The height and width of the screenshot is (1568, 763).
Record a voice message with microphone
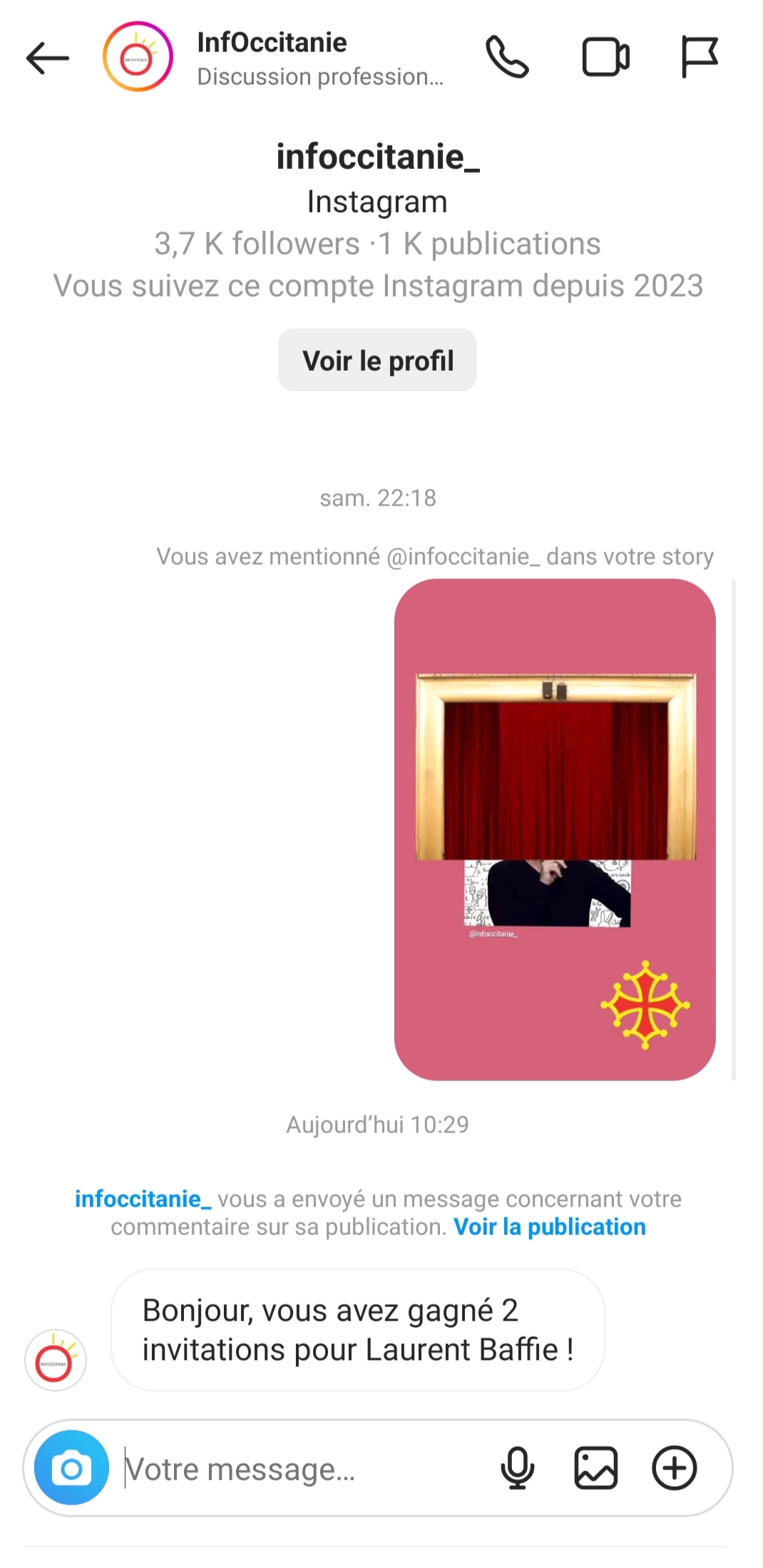point(518,1468)
